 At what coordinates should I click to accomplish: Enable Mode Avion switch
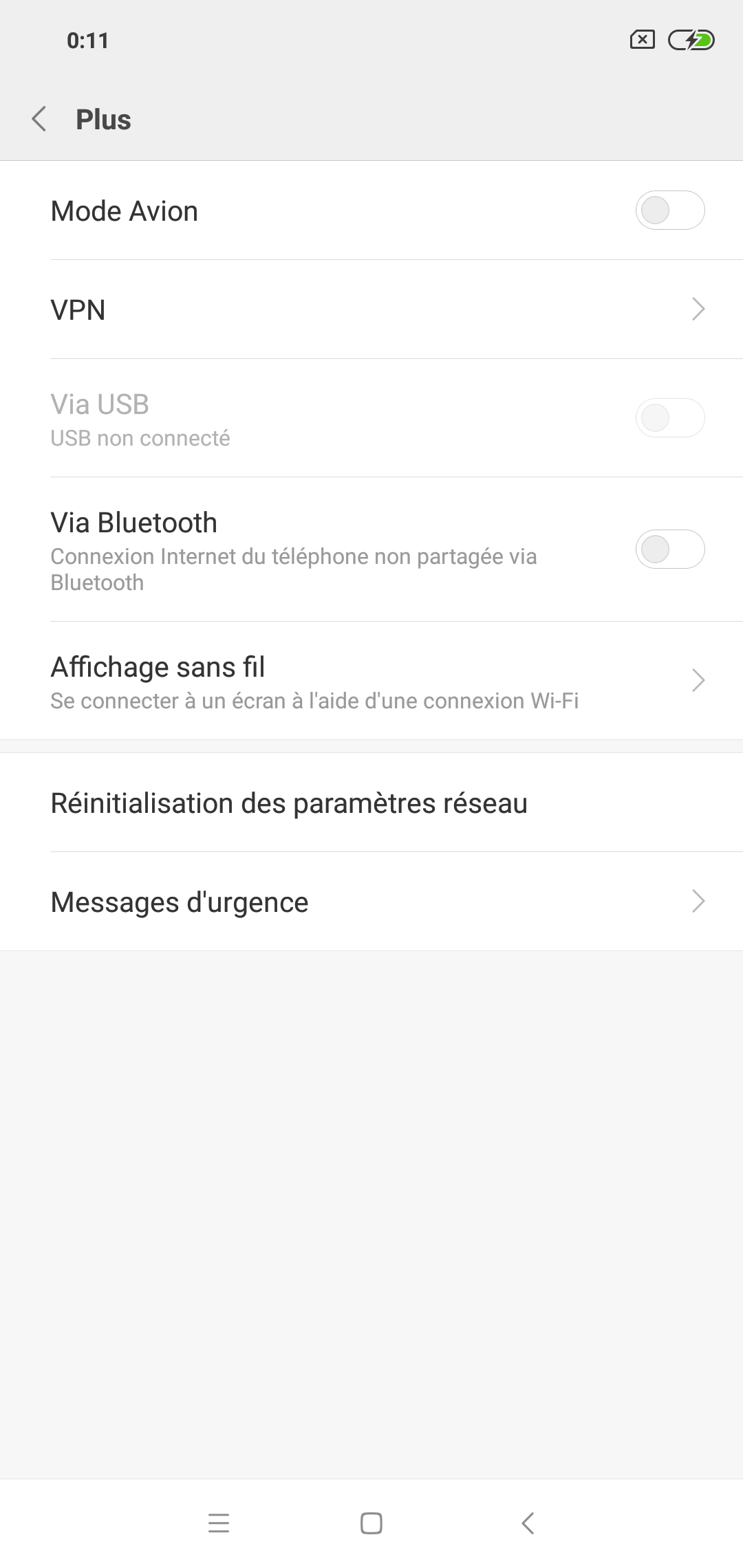click(669, 210)
